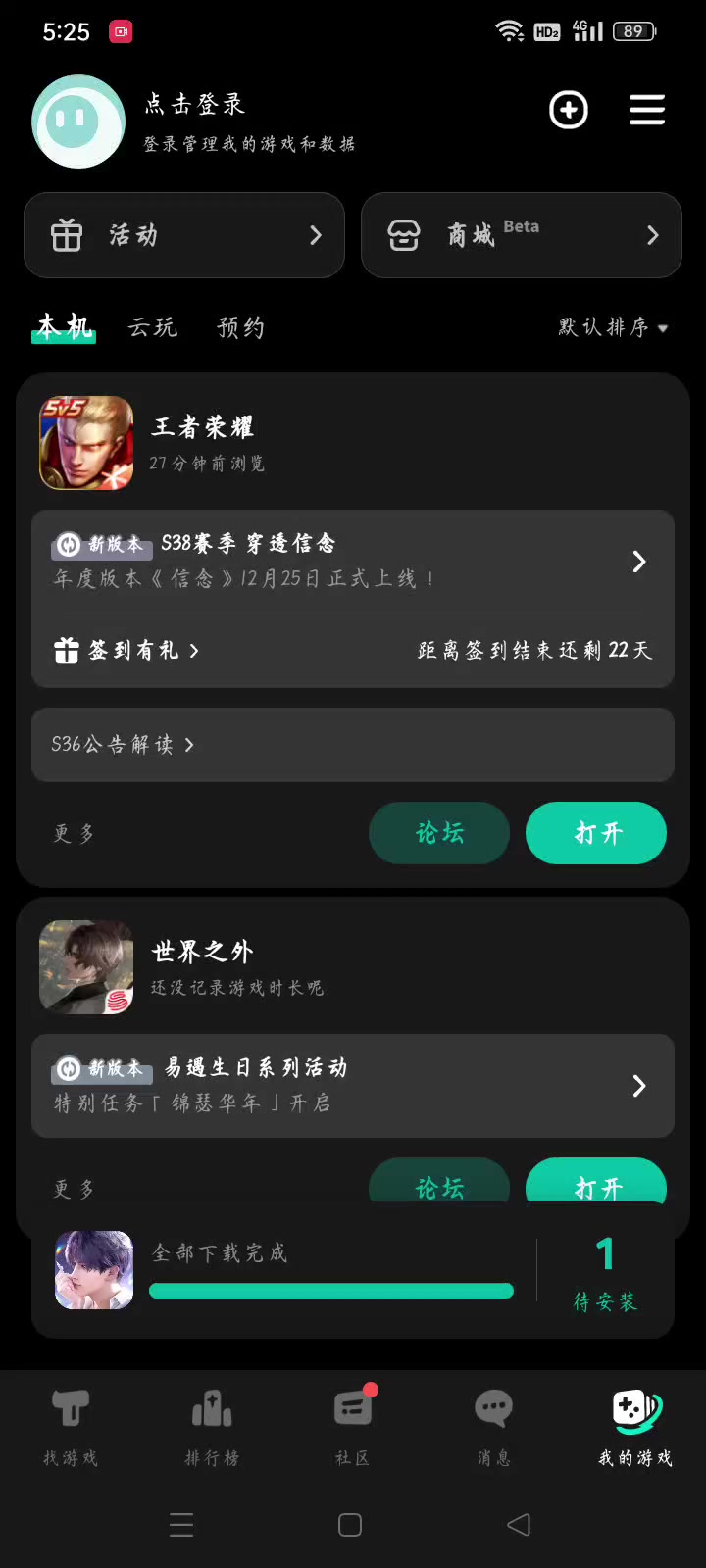
Task: Open 易遇生日系列活动 news row
Action: (353, 1085)
